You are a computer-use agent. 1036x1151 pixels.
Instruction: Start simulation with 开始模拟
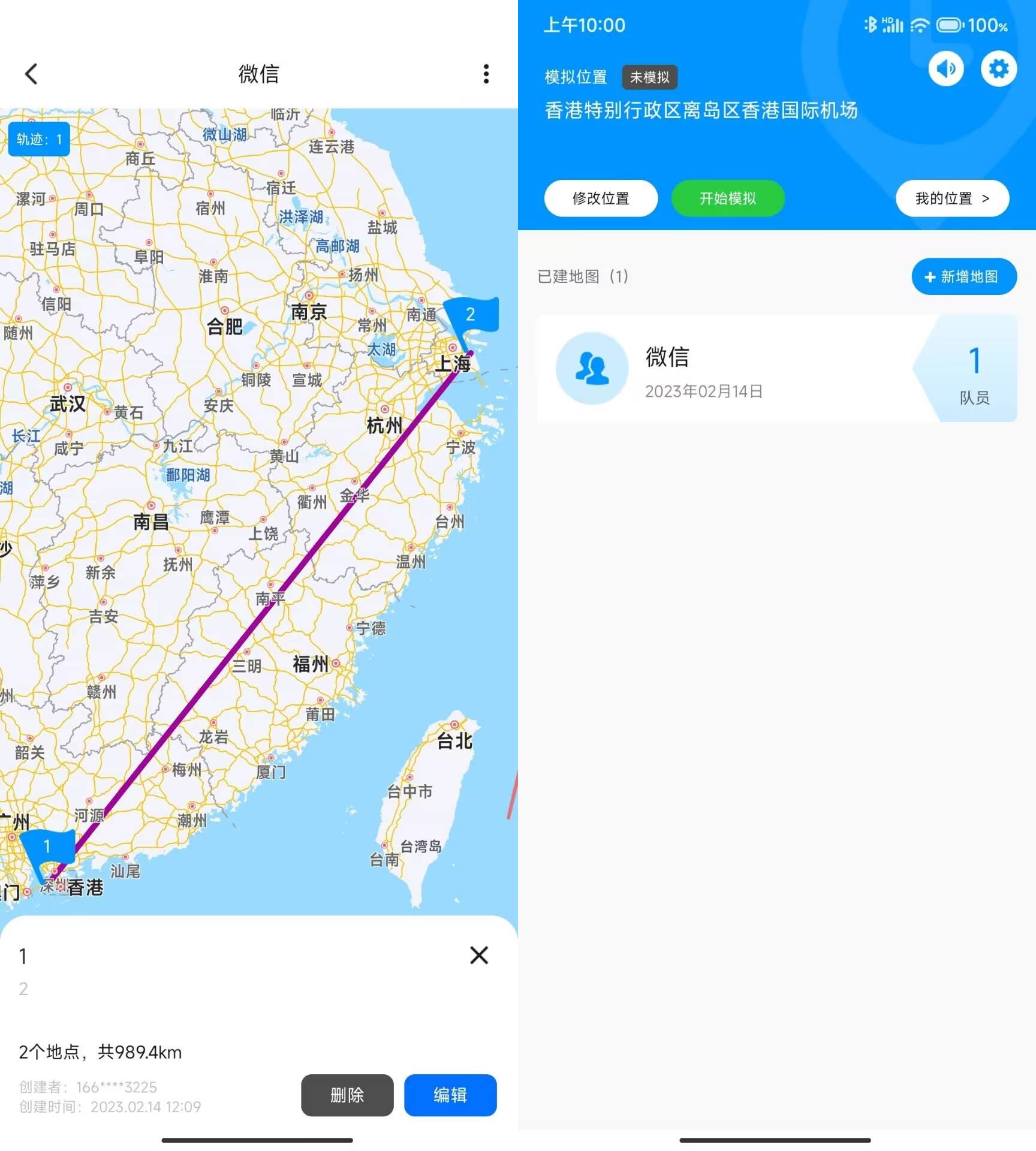[727, 198]
